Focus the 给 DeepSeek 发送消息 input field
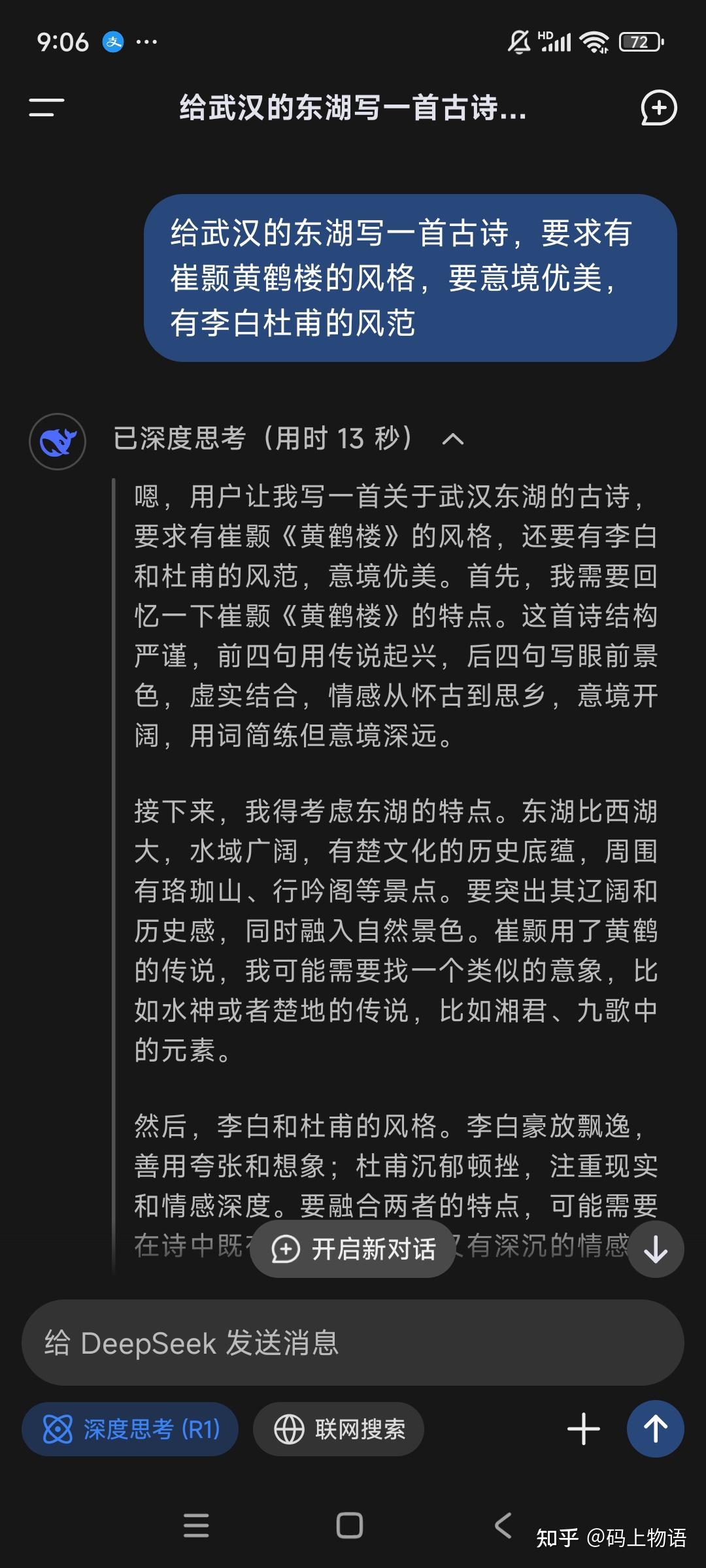Screen dimensions: 706x1568 pyautogui.click(x=353, y=1343)
